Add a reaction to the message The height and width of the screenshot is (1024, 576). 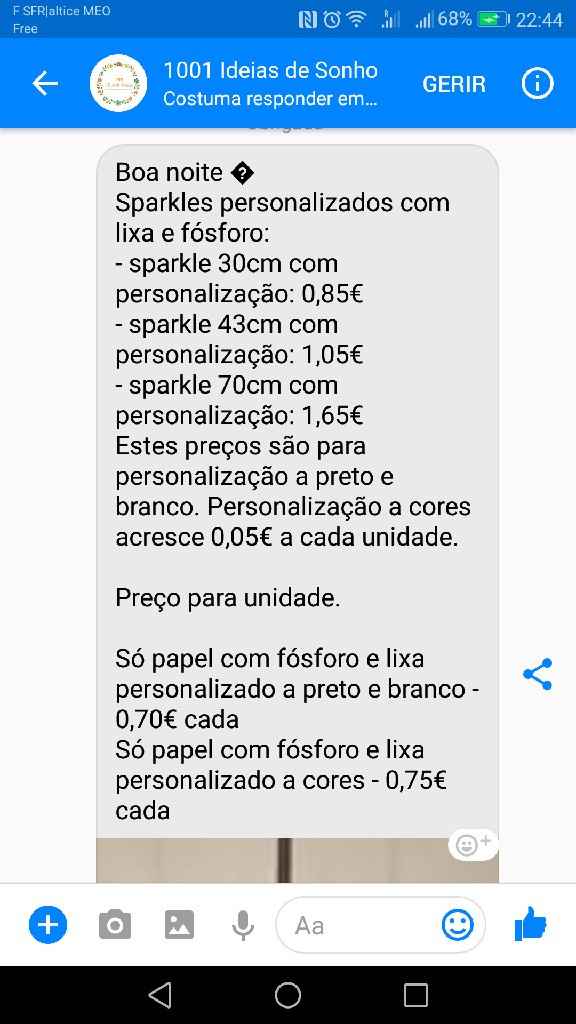[473, 844]
